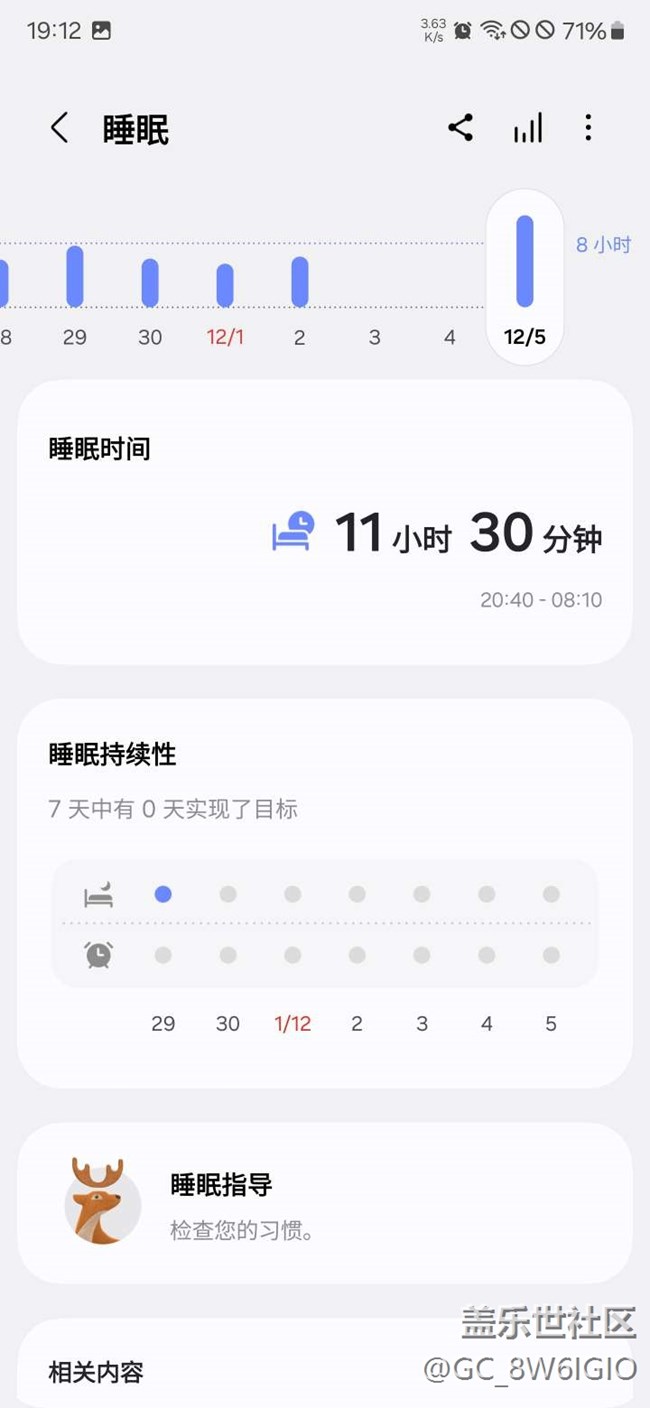Open 睡眠指导 coaching card
Viewport: 650px width, 1408px height.
point(325,1202)
